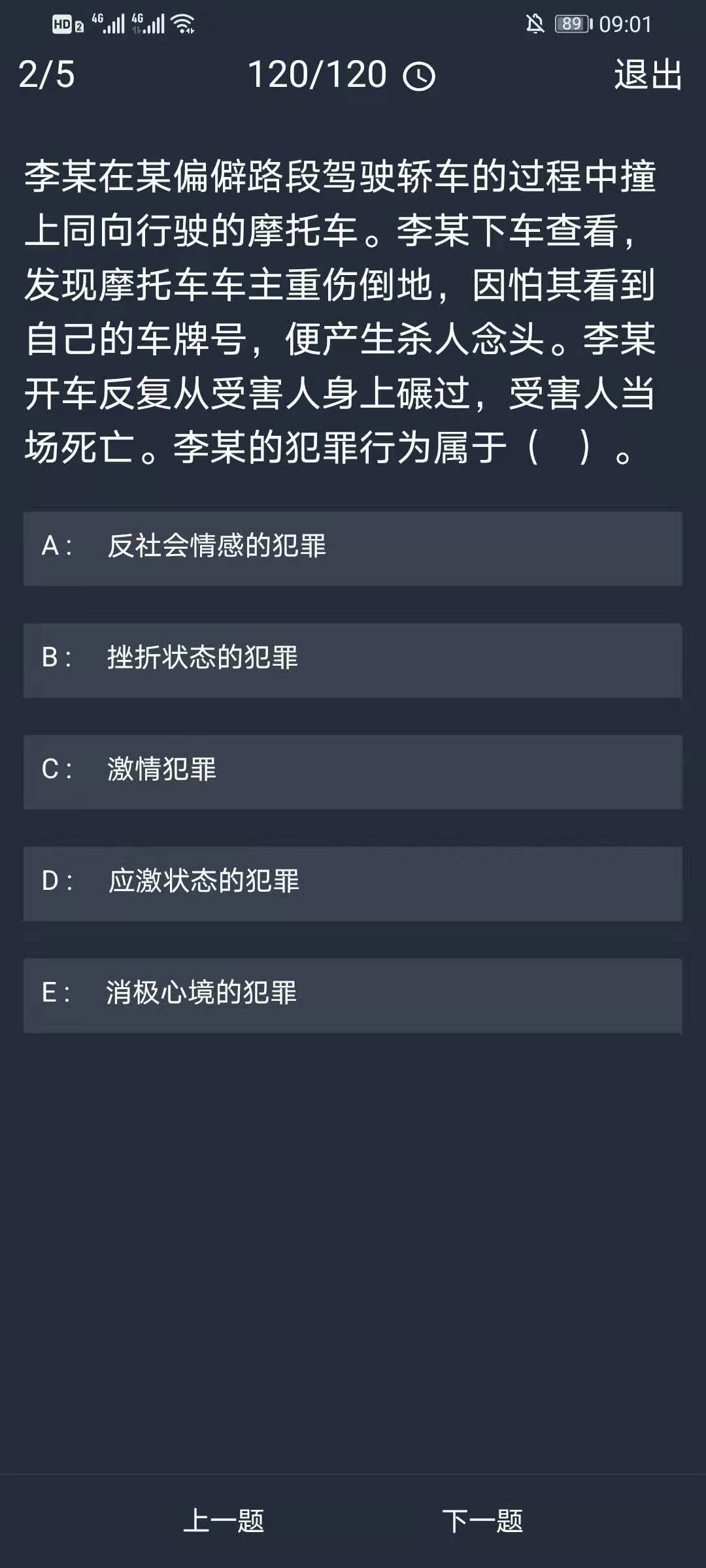Choose option B: 挫折状态的犯罪
The width and height of the screenshot is (706, 1568).
point(353,659)
